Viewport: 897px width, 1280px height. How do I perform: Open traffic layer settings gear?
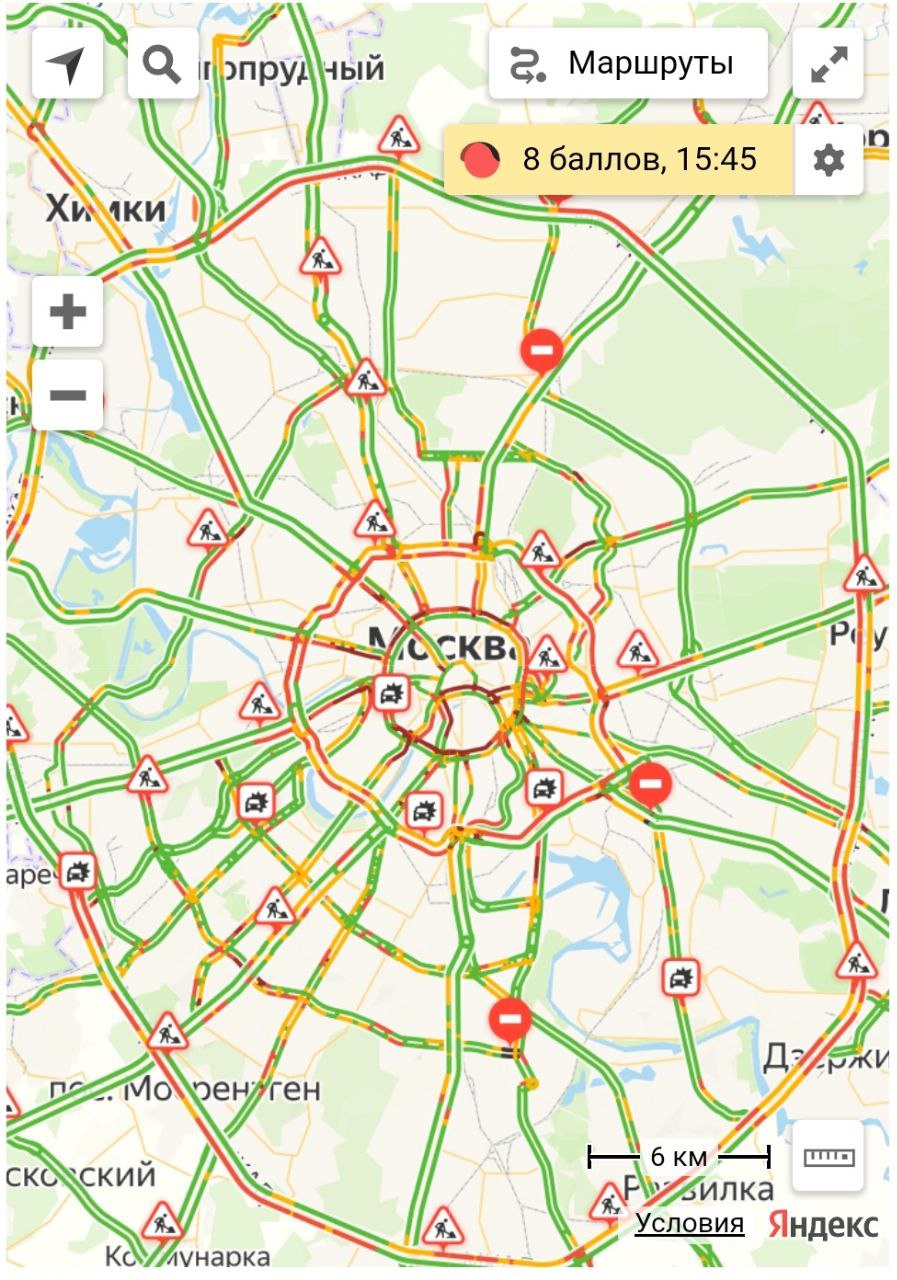(x=828, y=159)
